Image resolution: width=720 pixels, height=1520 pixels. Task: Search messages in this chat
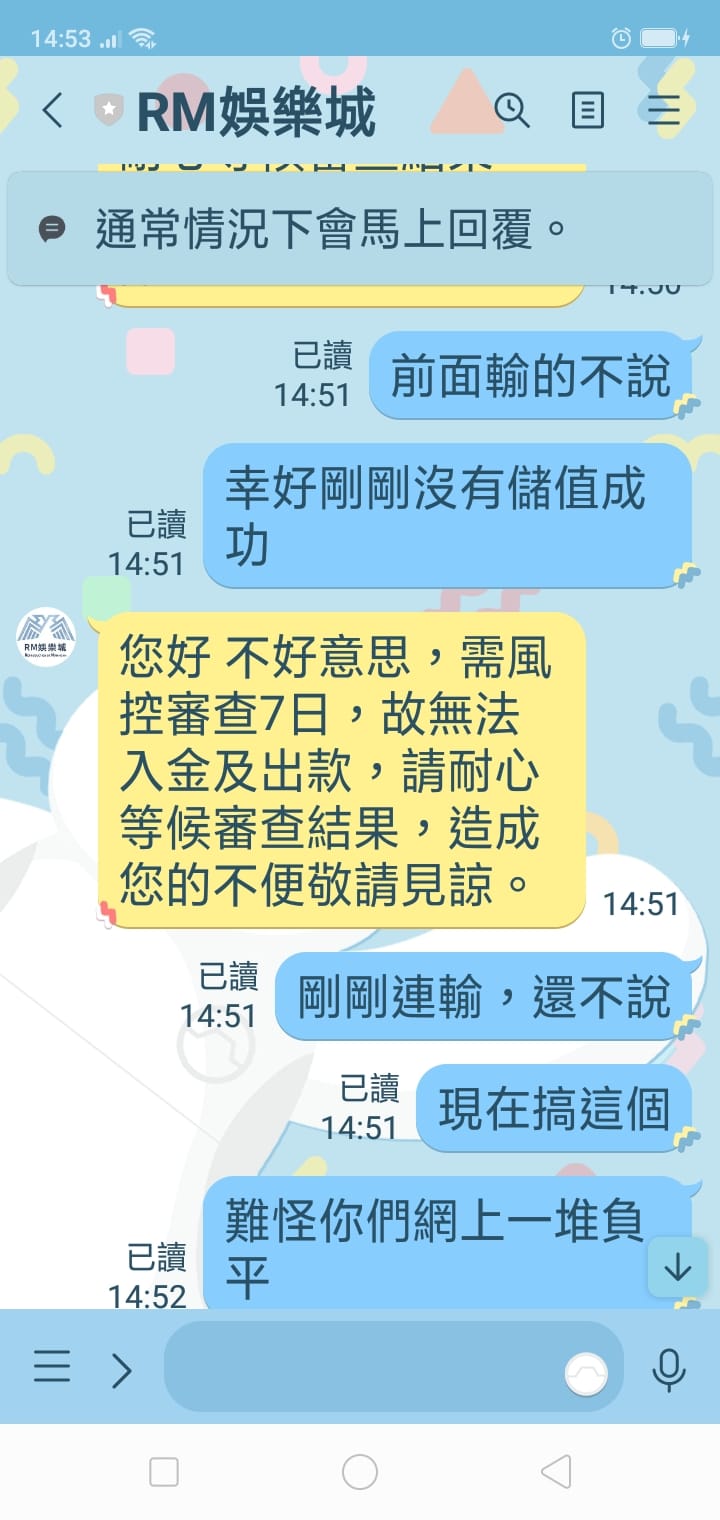tap(512, 110)
